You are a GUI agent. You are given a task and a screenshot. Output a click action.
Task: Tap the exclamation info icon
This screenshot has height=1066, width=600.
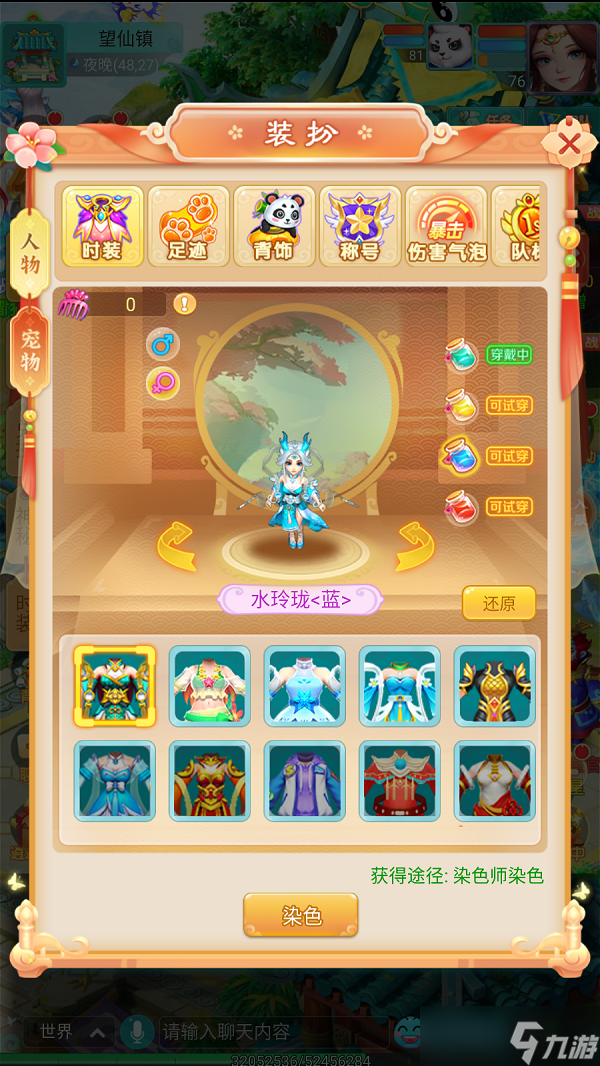[x=185, y=304]
